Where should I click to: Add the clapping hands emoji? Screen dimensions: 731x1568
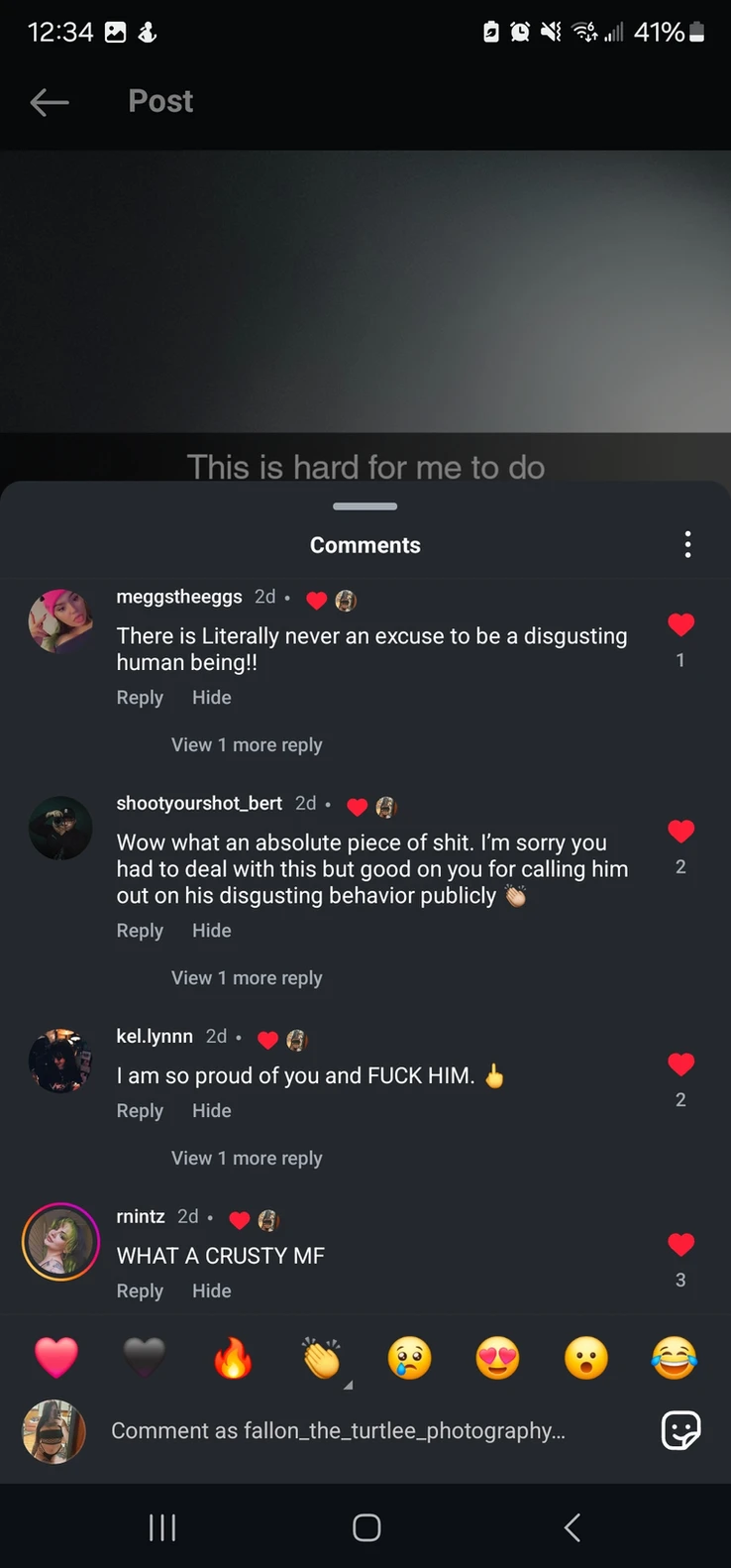click(x=321, y=1358)
